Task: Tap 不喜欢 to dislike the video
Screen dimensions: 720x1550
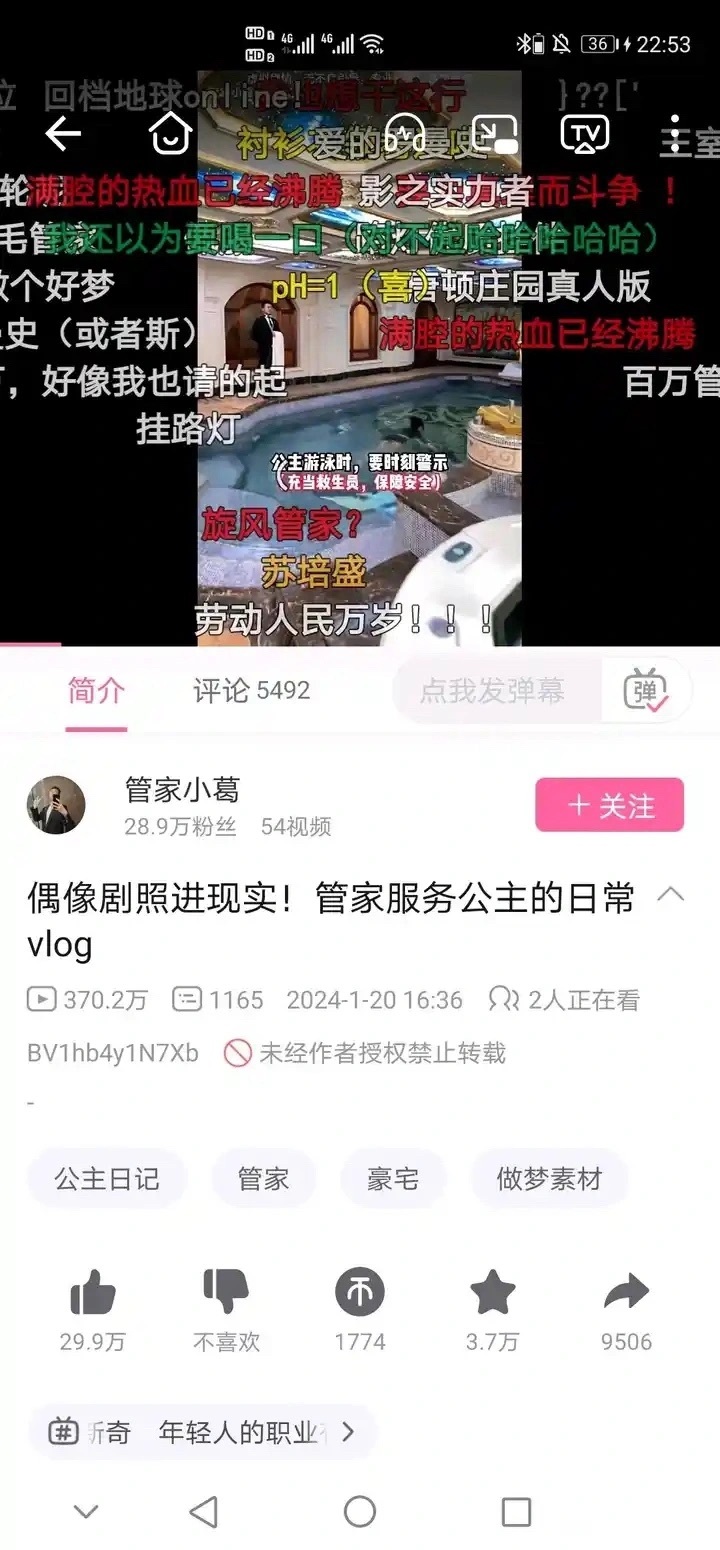Action: pos(226,1295)
